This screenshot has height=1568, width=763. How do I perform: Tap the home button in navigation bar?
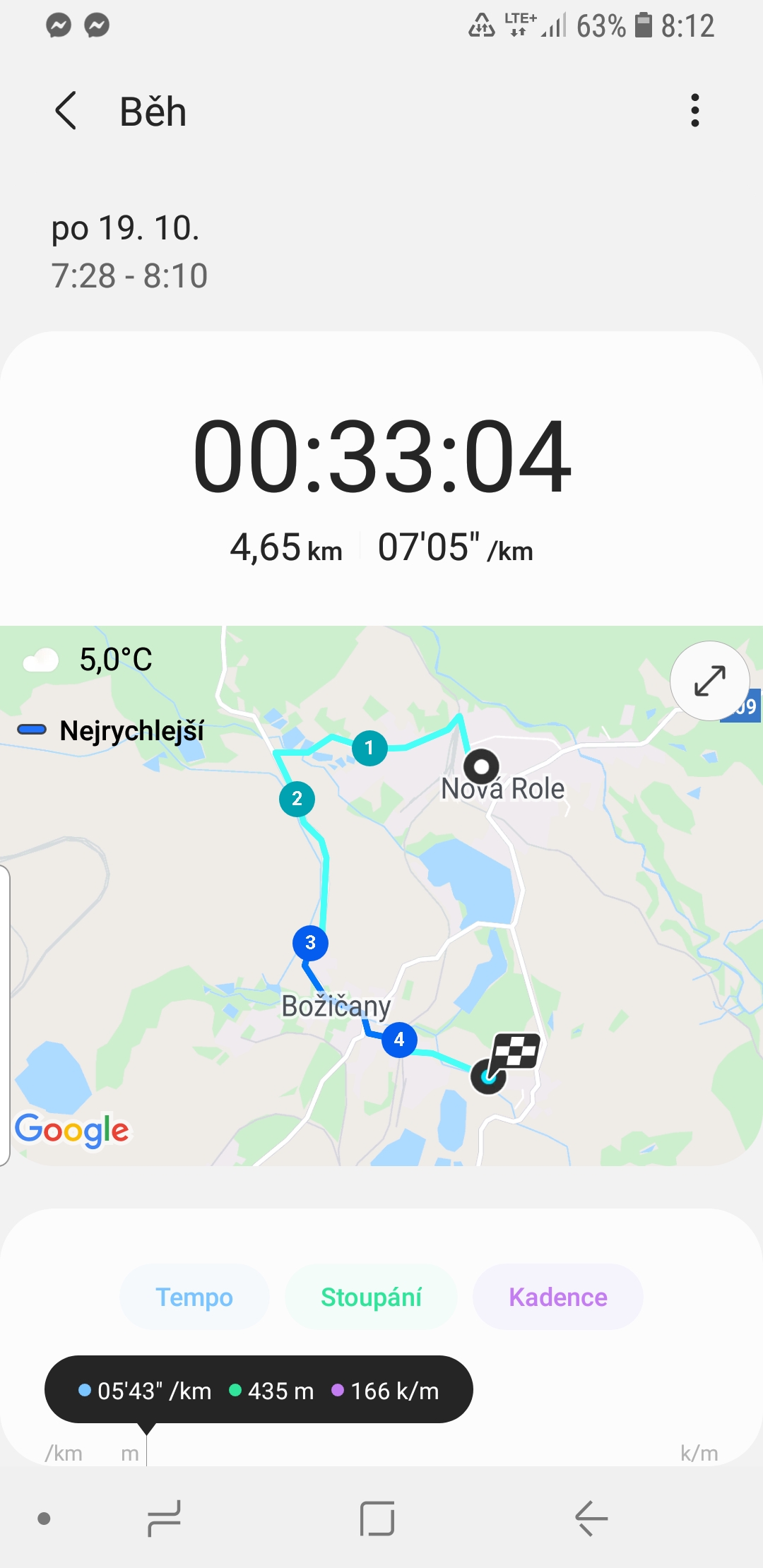coord(377,1519)
